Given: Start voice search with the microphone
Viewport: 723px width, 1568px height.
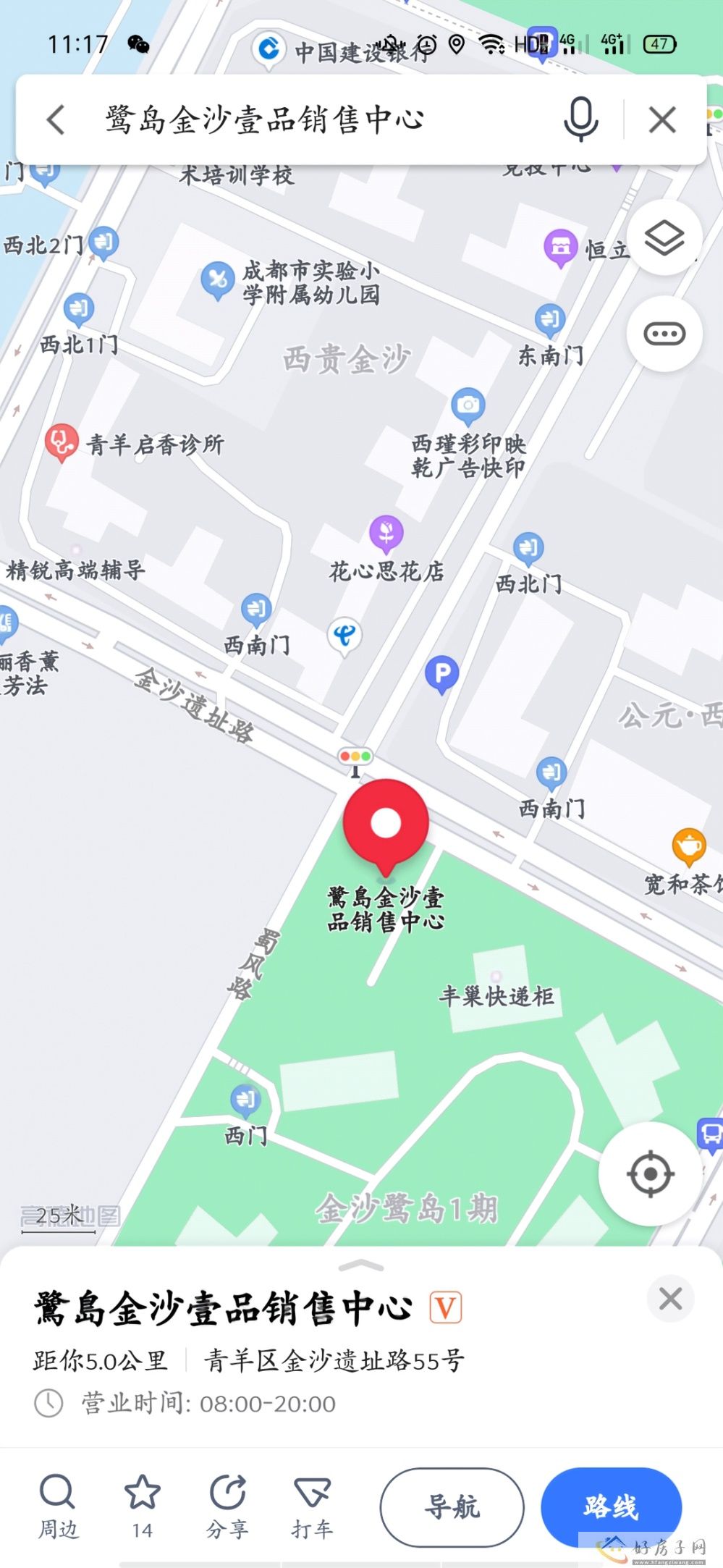Looking at the screenshot, I should click(580, 119).
